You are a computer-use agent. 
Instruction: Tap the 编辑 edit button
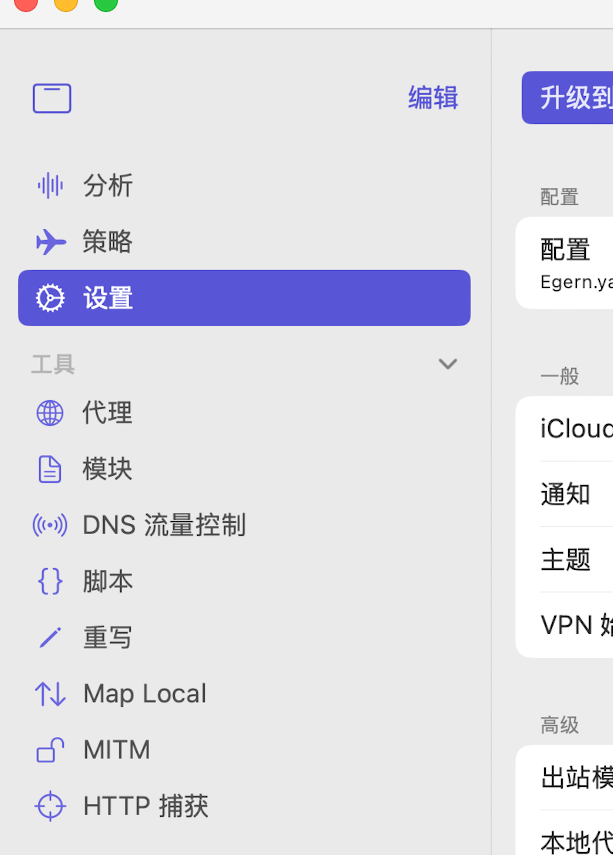(433, 98)
